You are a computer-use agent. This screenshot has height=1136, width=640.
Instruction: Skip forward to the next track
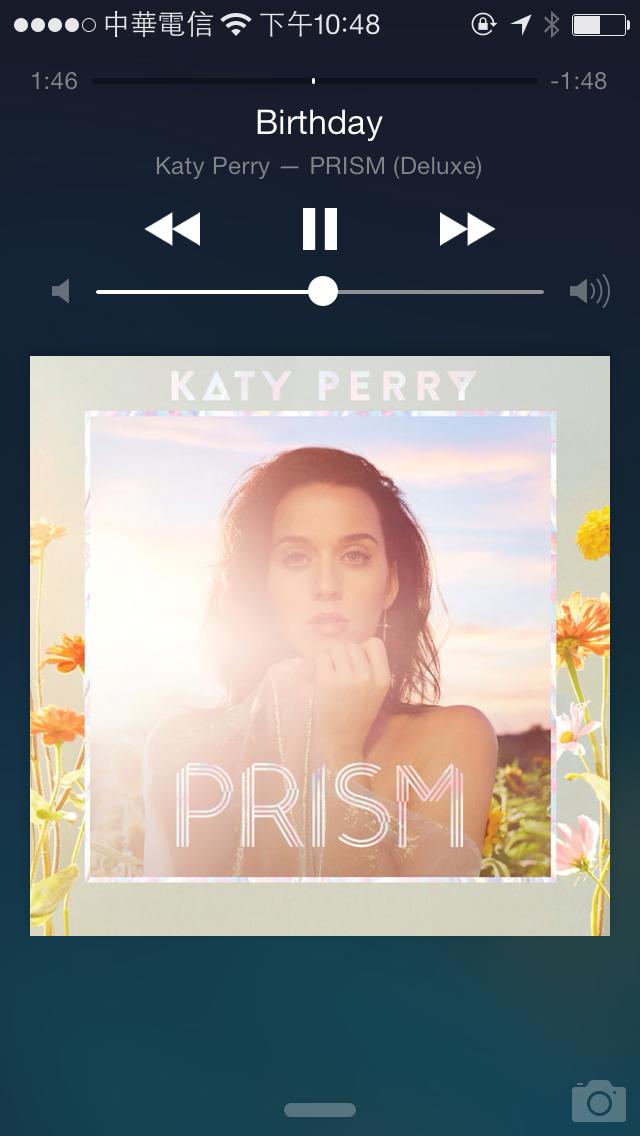tap(467, 229)
